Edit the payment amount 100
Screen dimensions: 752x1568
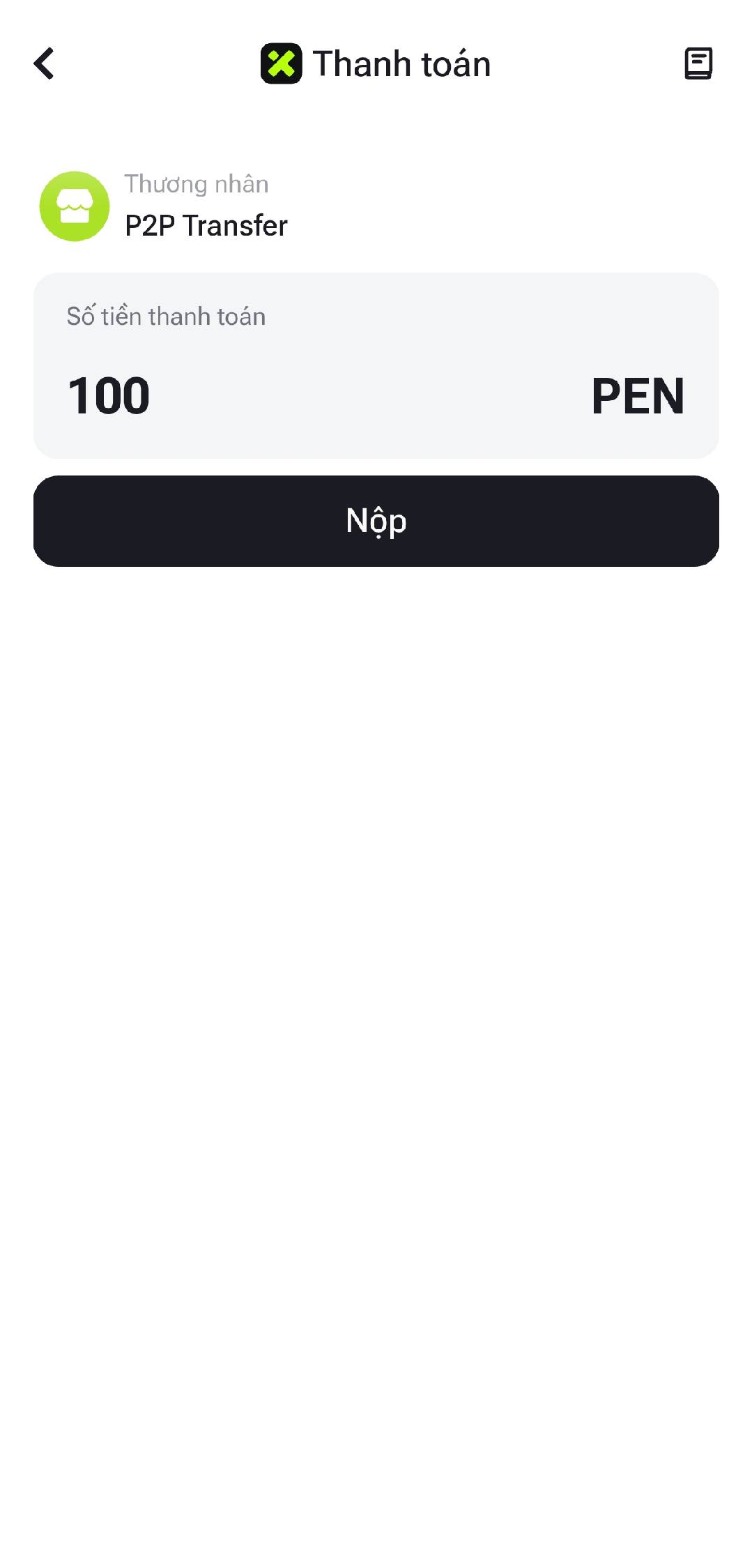point(109,396)
